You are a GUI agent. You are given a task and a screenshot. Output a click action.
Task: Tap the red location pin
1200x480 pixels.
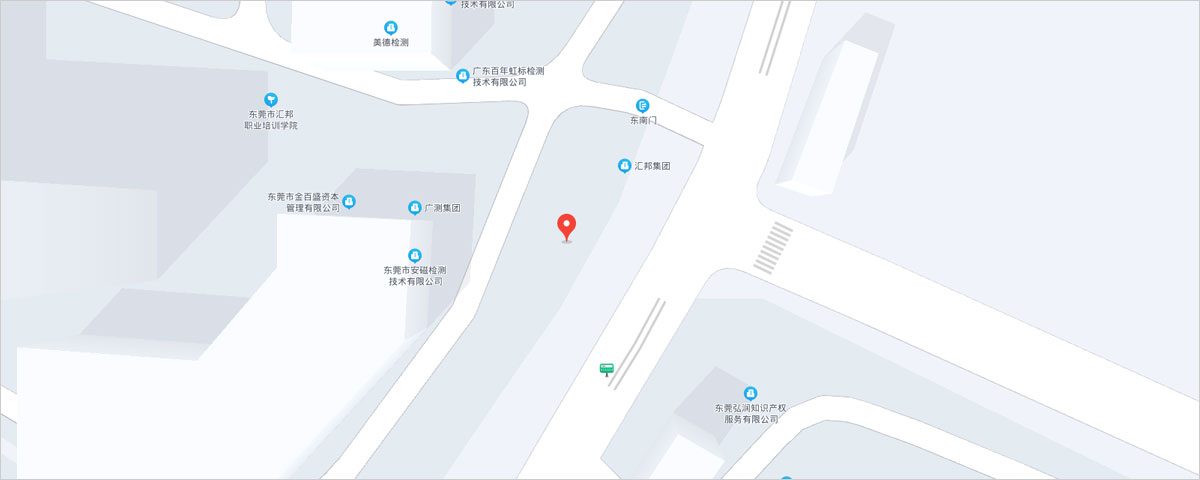click(x=567, y=226)
